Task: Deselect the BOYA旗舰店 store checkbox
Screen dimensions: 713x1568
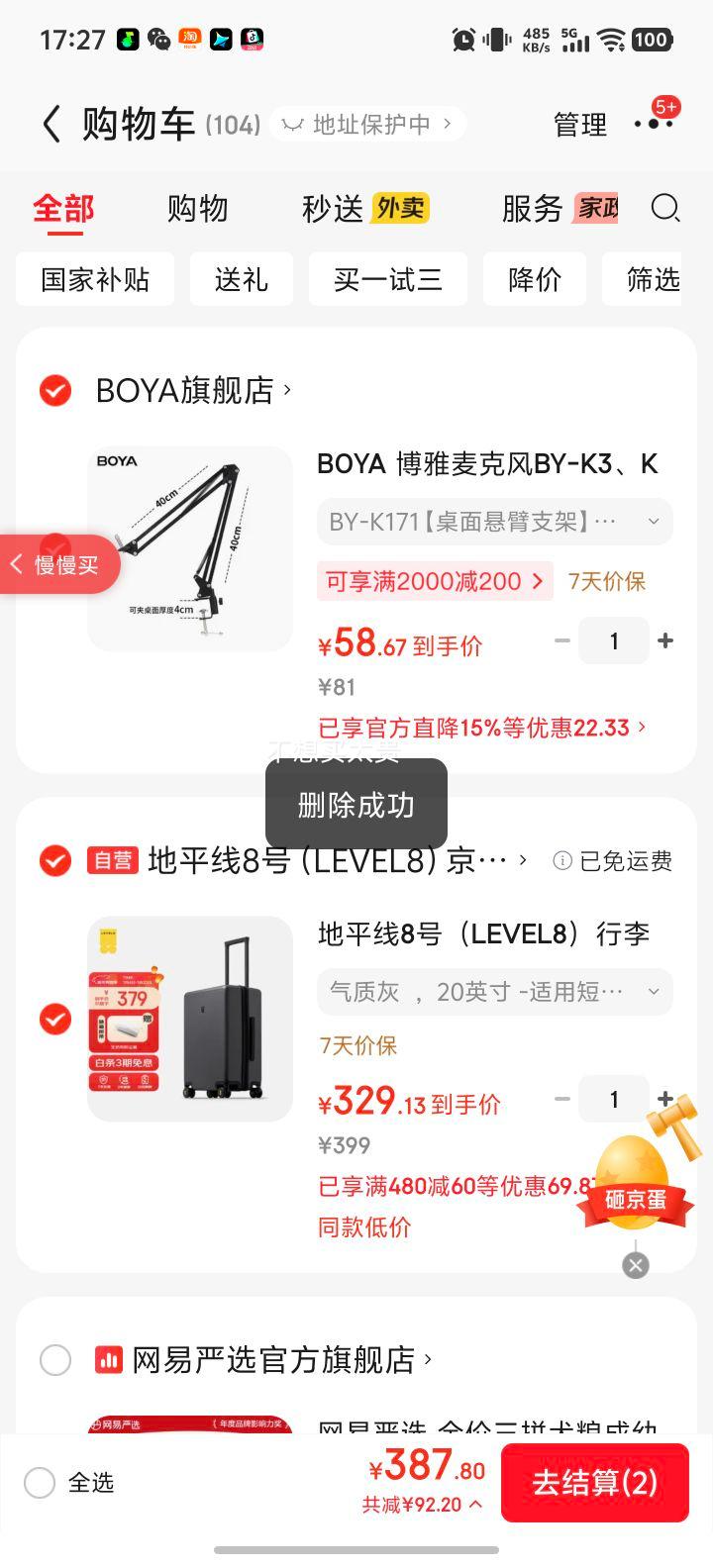Action: click(55, 391)
